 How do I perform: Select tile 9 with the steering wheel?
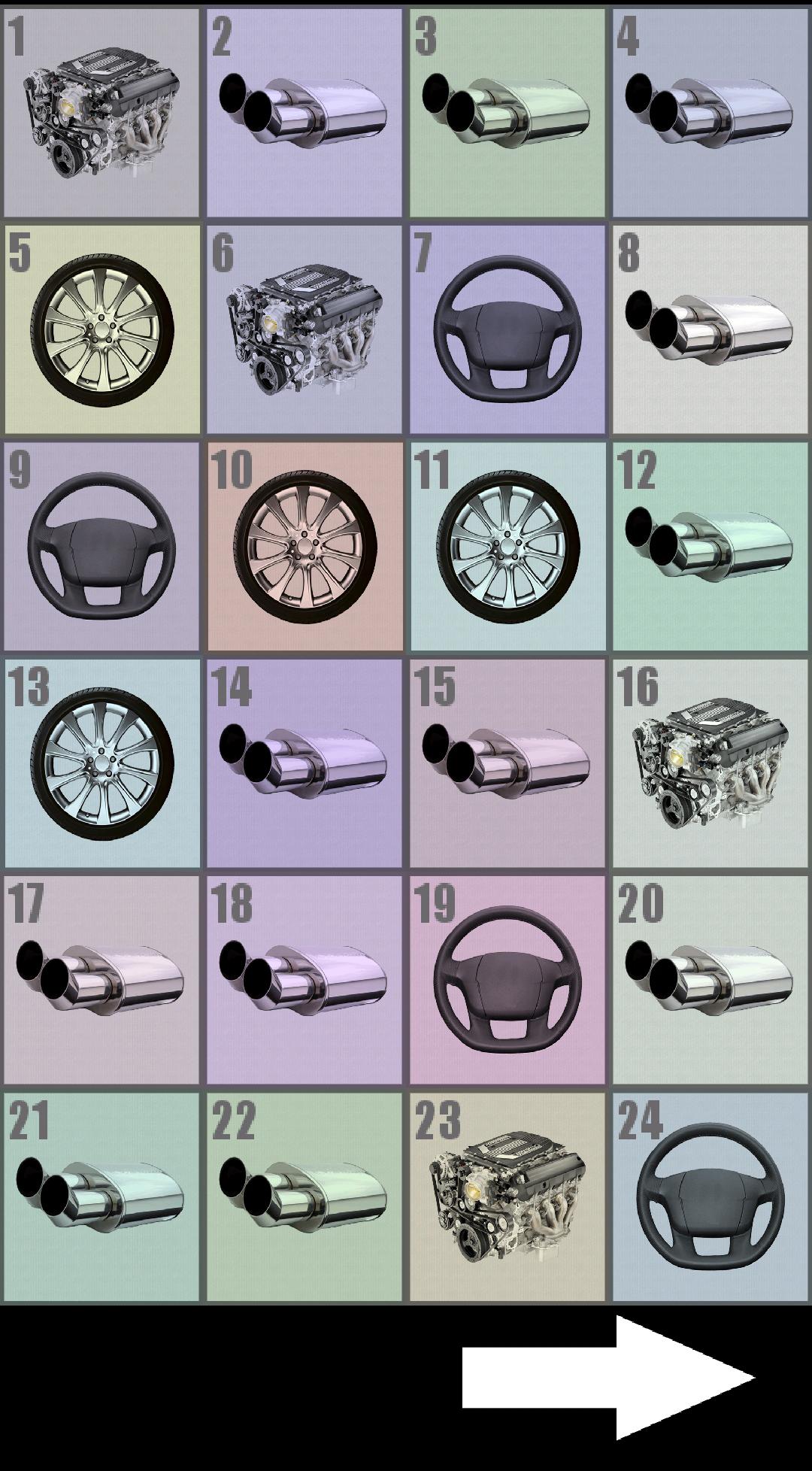click(101, 546)
